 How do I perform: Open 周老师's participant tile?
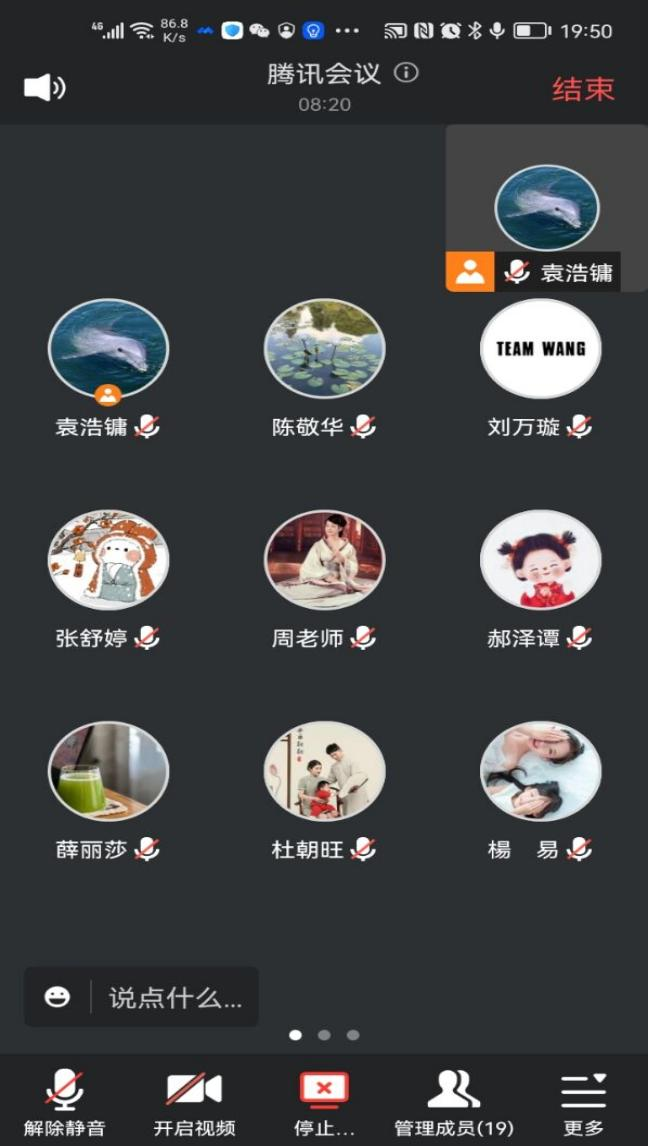pyautogui.click(x=324, y=560)
